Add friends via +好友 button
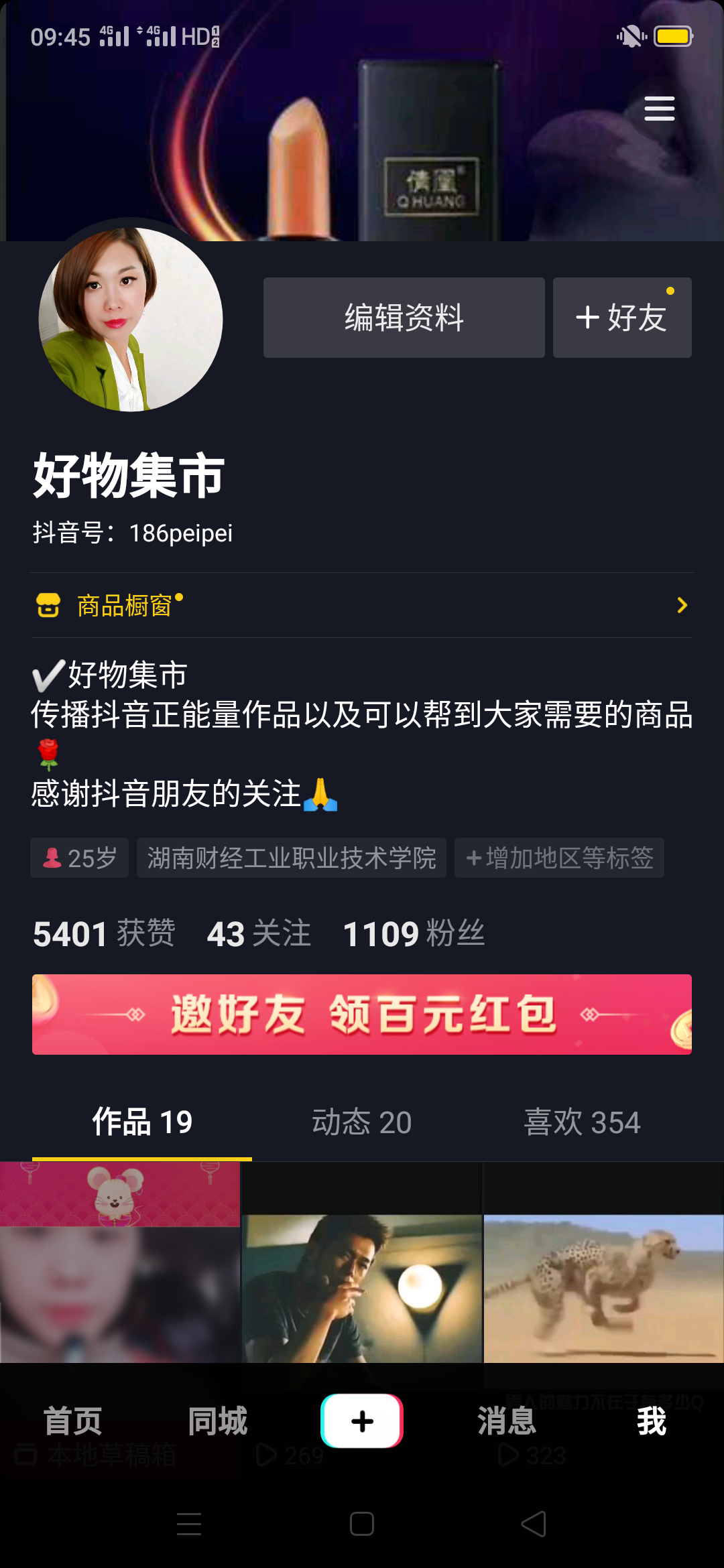 point(621,318)
